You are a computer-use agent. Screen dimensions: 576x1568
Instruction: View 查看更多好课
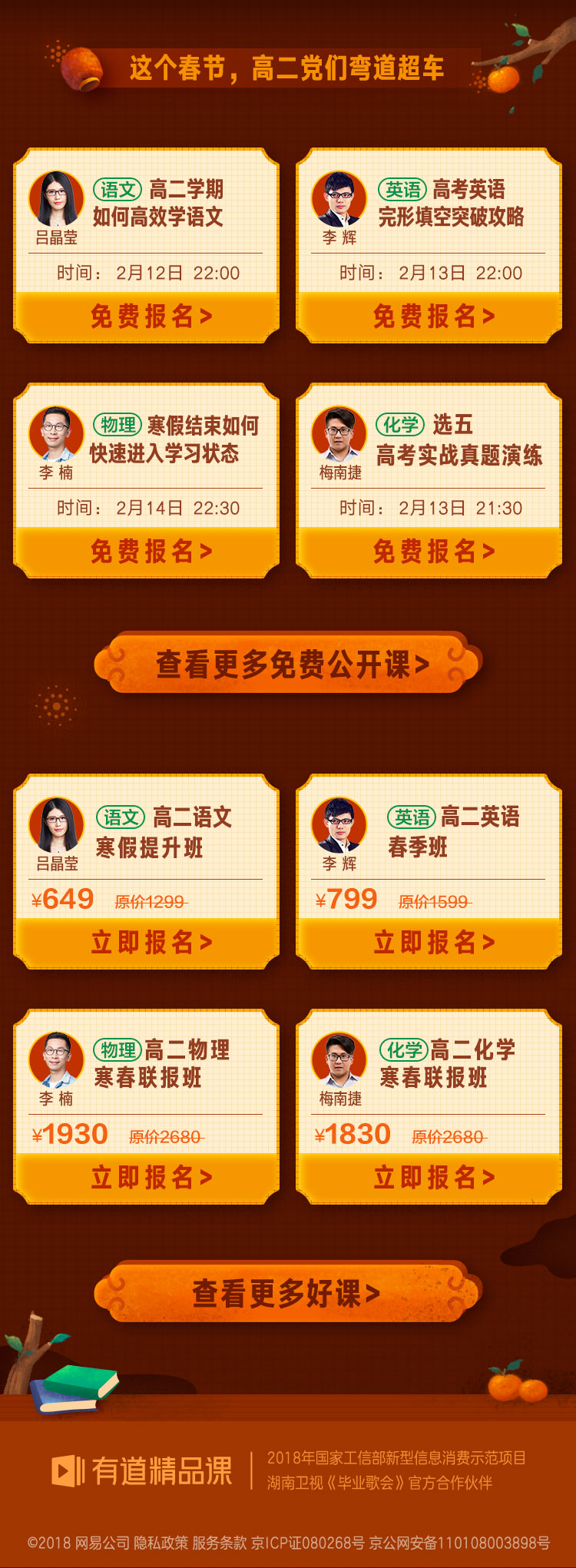(x=288, y=1293)
